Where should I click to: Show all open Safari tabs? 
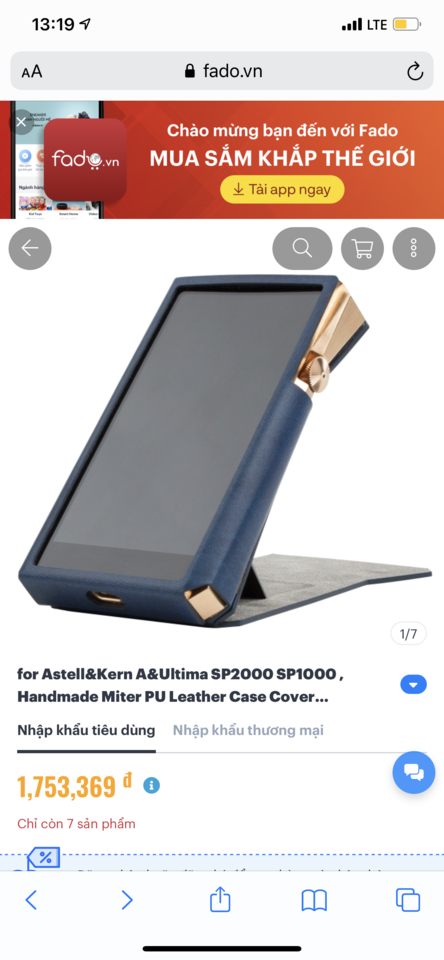coord(408,899)
